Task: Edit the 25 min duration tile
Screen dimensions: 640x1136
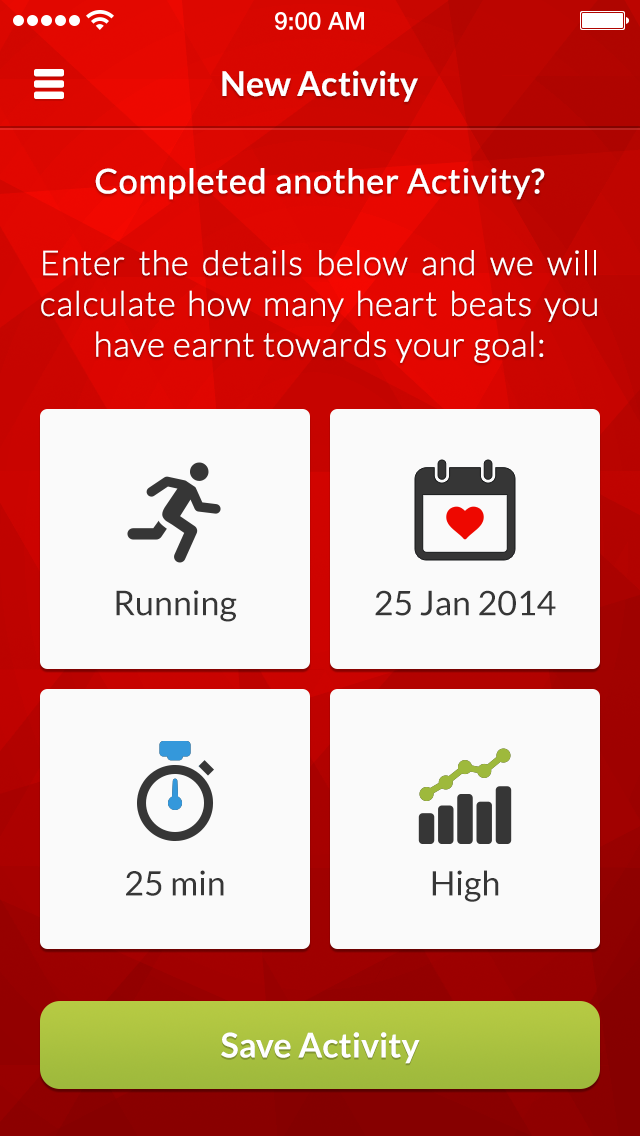Action: click(175, 819)
